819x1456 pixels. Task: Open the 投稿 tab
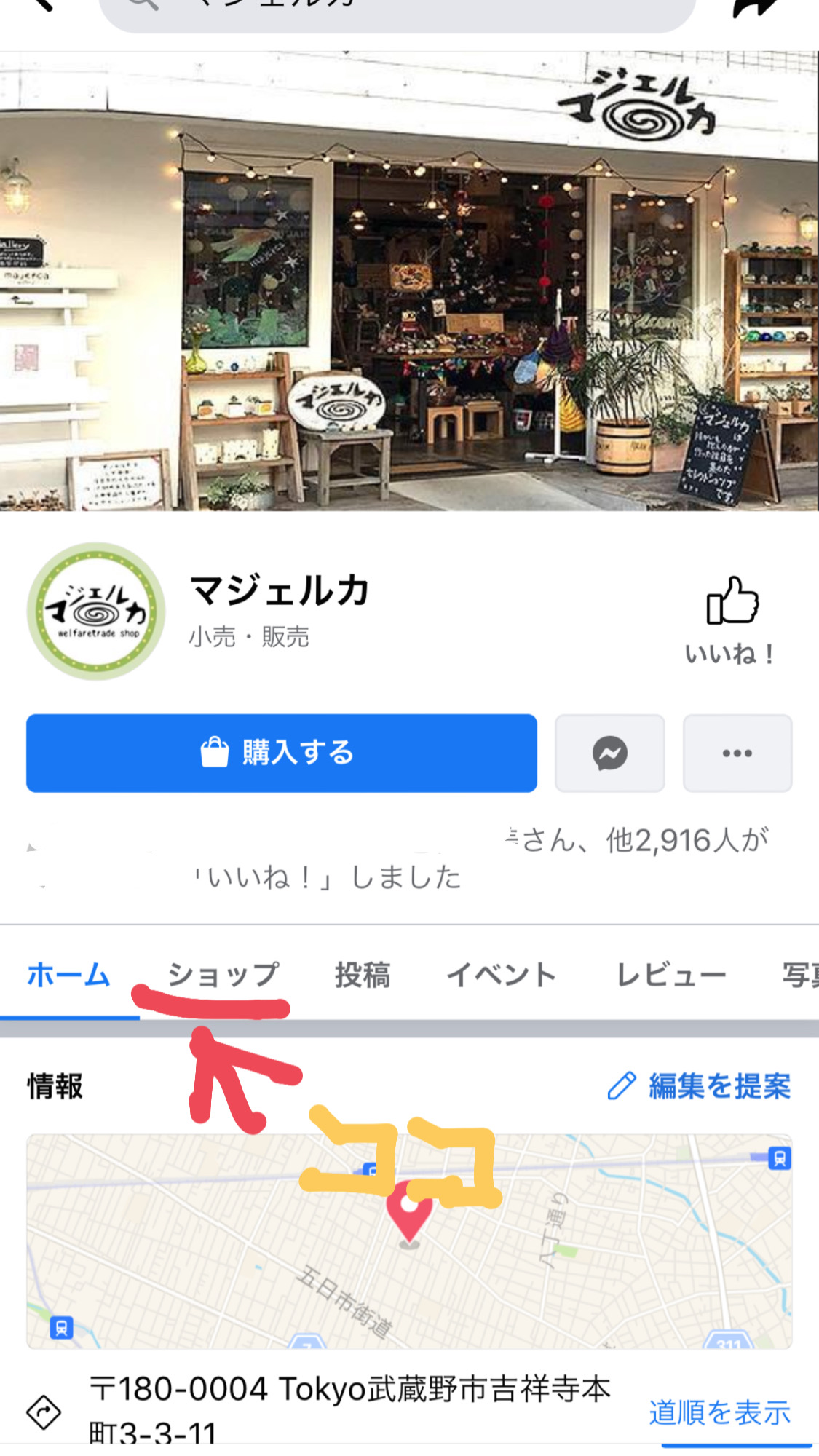click(x=363, y=975)
